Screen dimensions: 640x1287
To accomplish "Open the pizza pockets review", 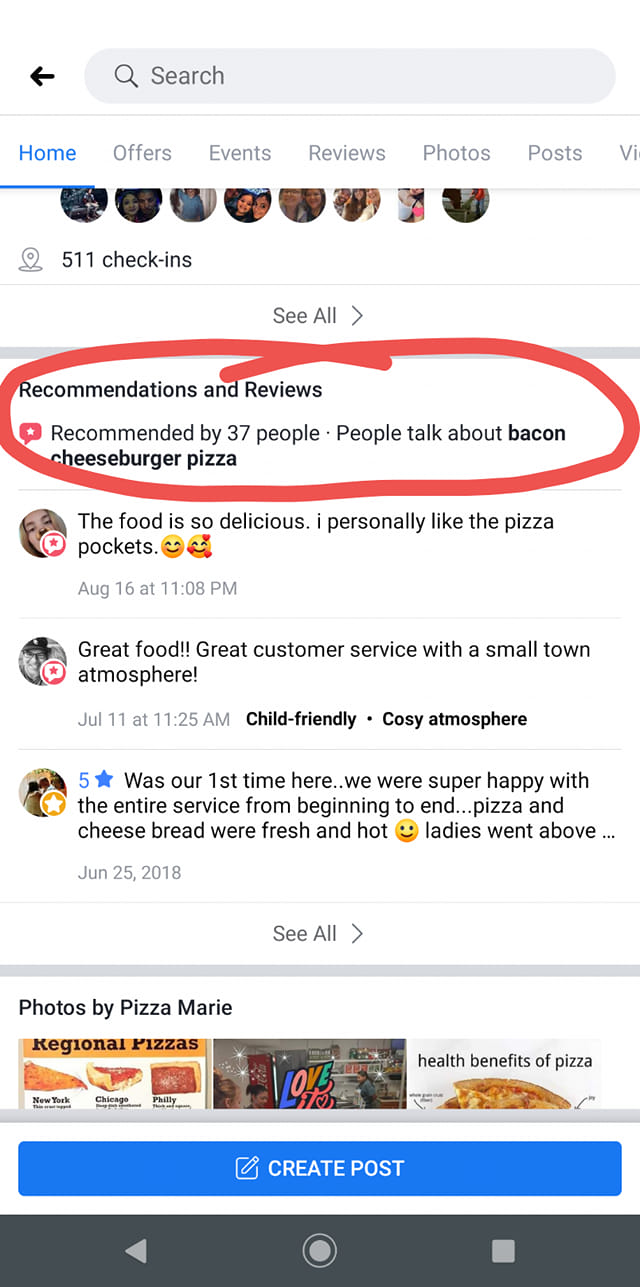I will pos(315,534).
